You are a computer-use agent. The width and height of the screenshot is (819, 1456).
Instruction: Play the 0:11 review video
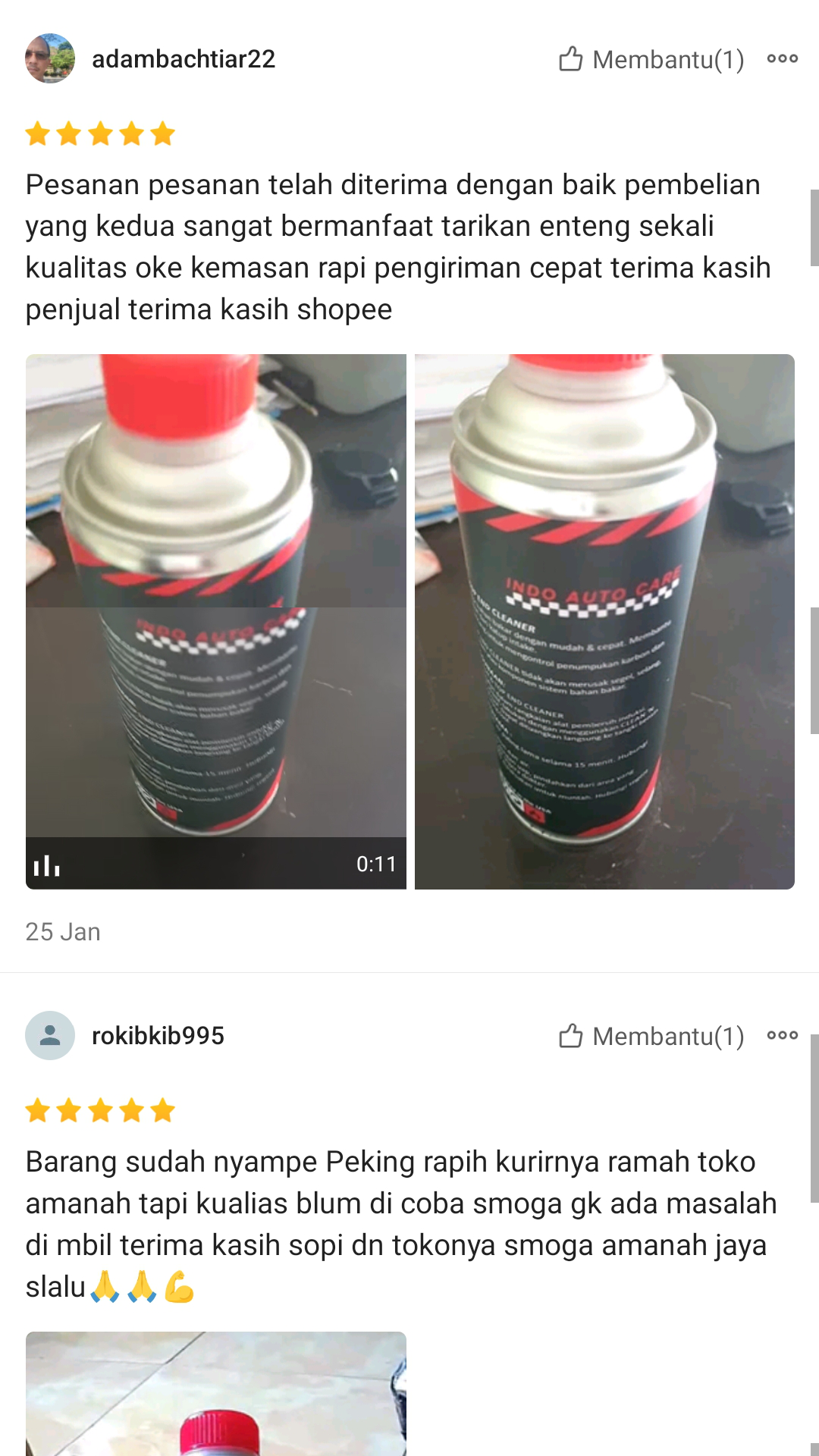tap(216, 621)
